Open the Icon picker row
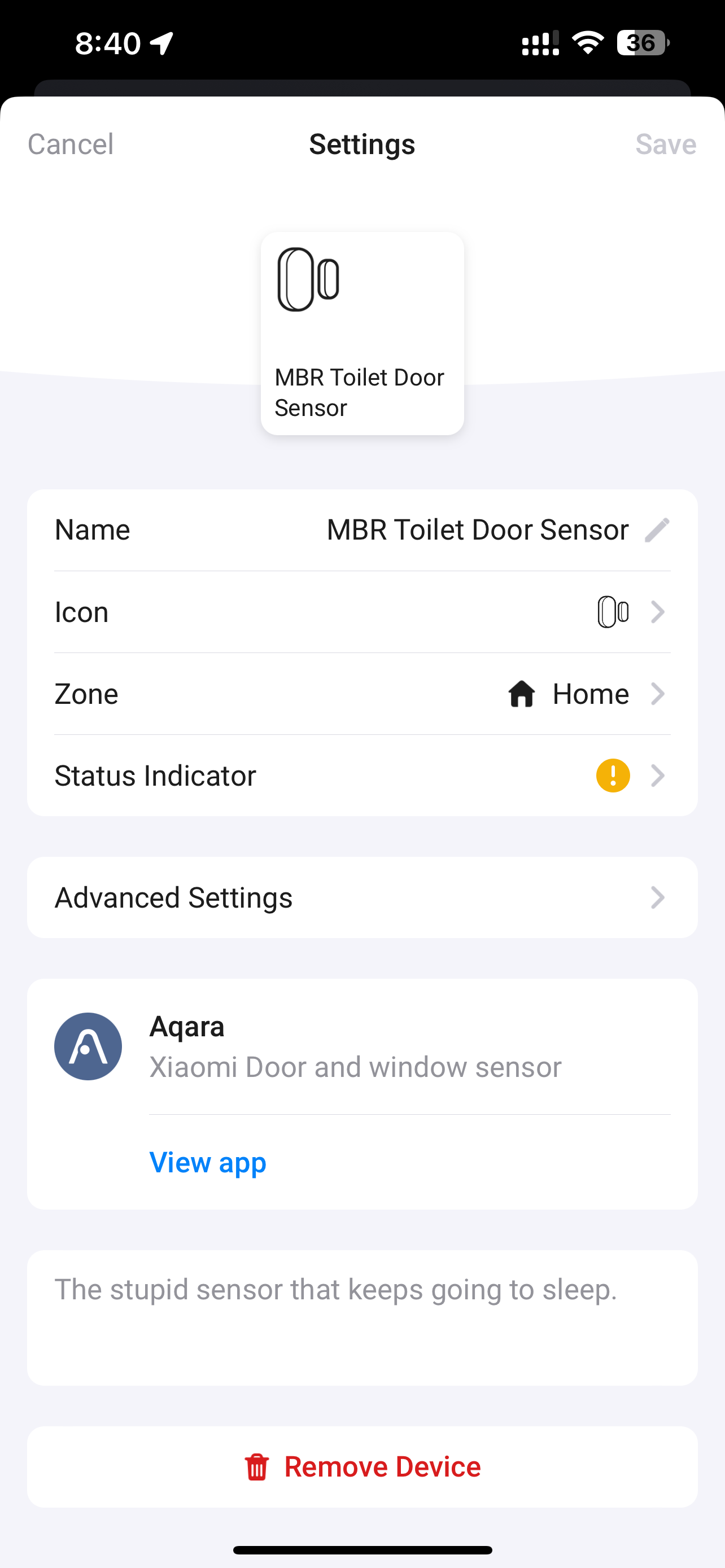This screenshot has height=1568, width=725. 362,612
